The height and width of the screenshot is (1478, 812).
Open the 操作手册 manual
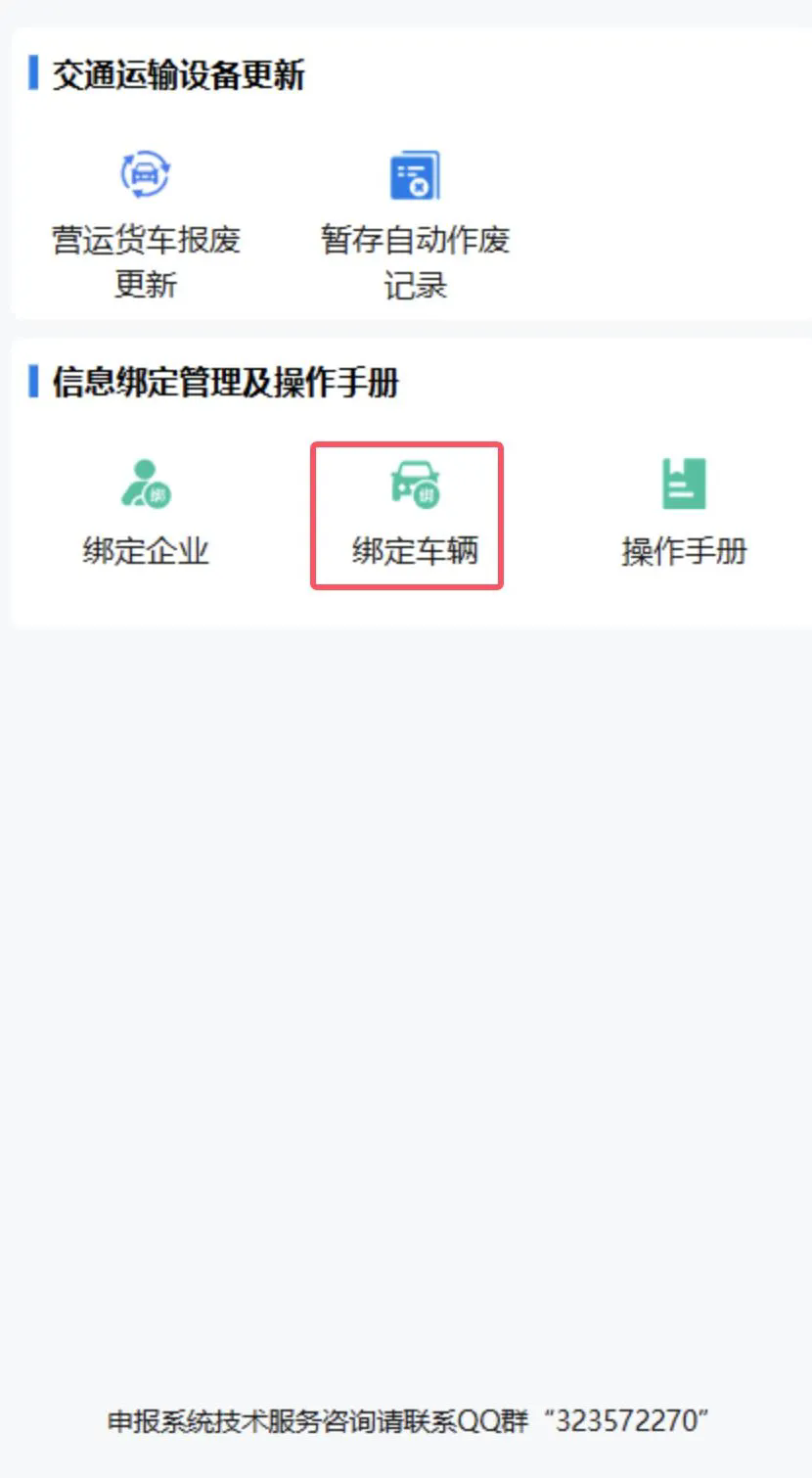tap(684, 514)
